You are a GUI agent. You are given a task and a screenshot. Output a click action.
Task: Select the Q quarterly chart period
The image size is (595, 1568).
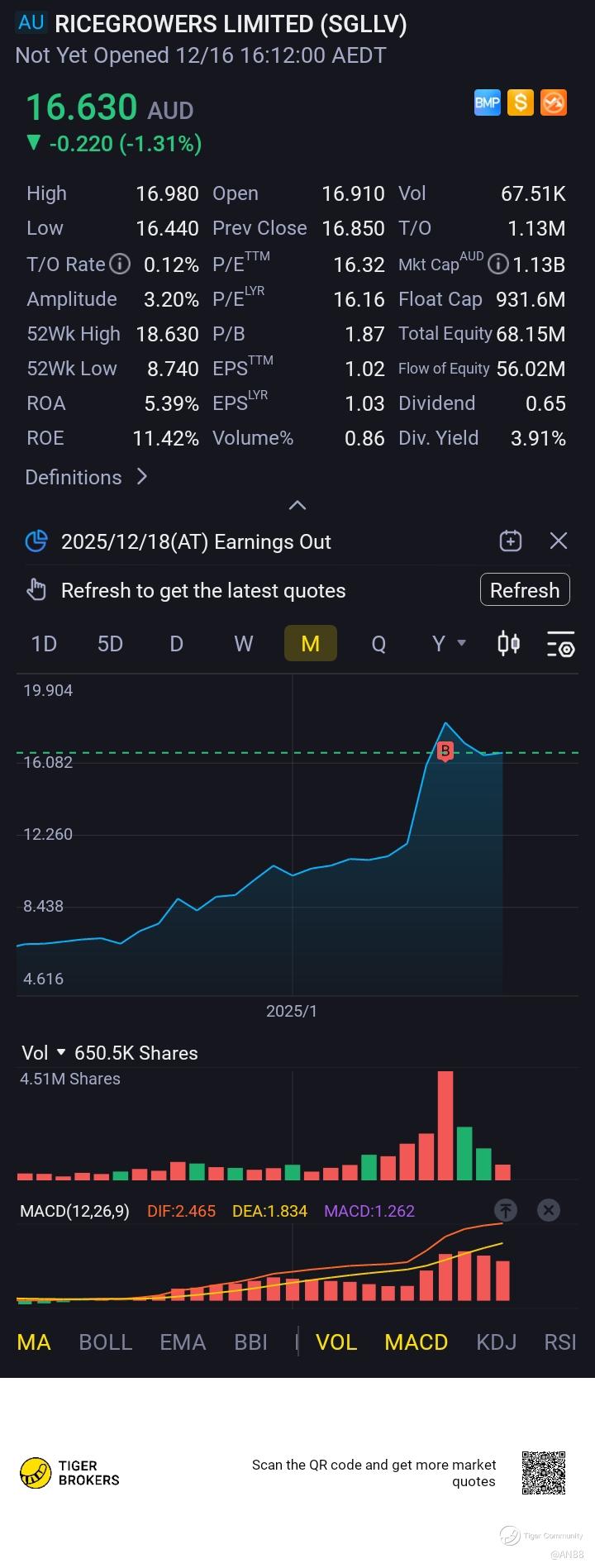(378, 643)
